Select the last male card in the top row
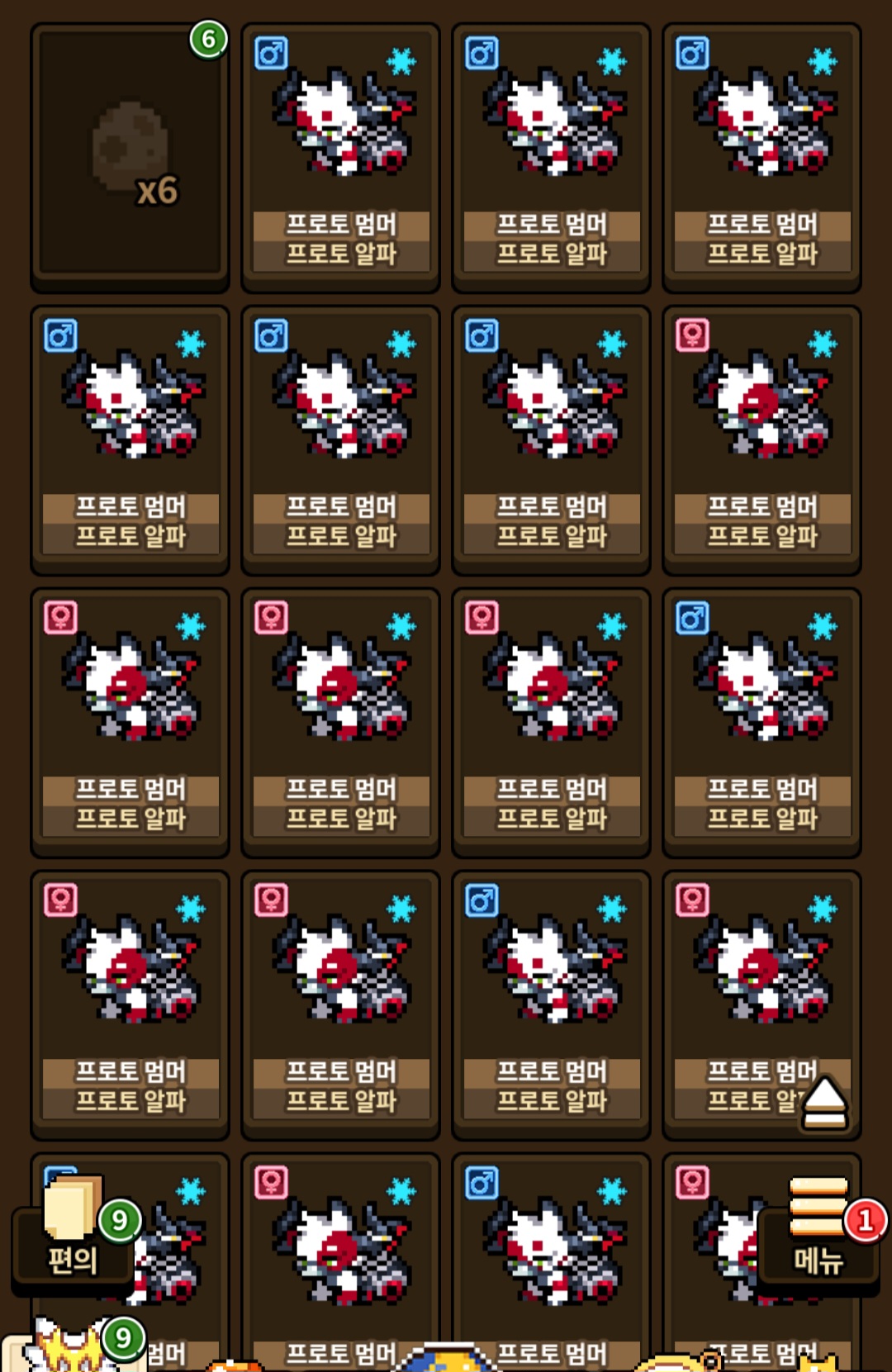This screenshot has height=1372, width=892. 762,157
